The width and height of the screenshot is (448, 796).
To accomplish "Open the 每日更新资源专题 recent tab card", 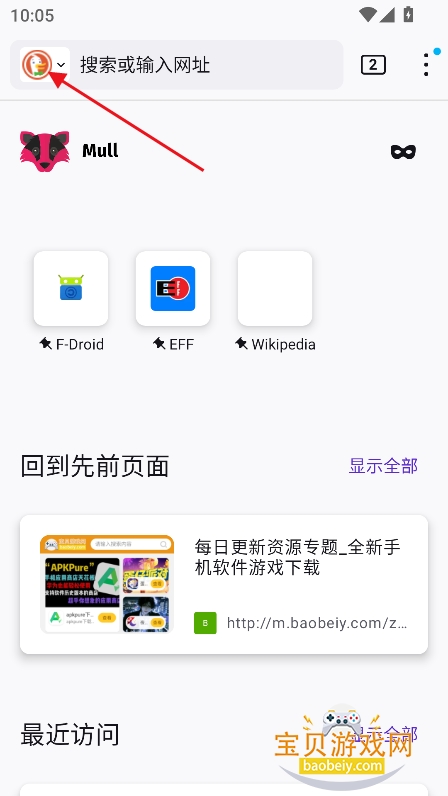I will click(x=224, y=584).
